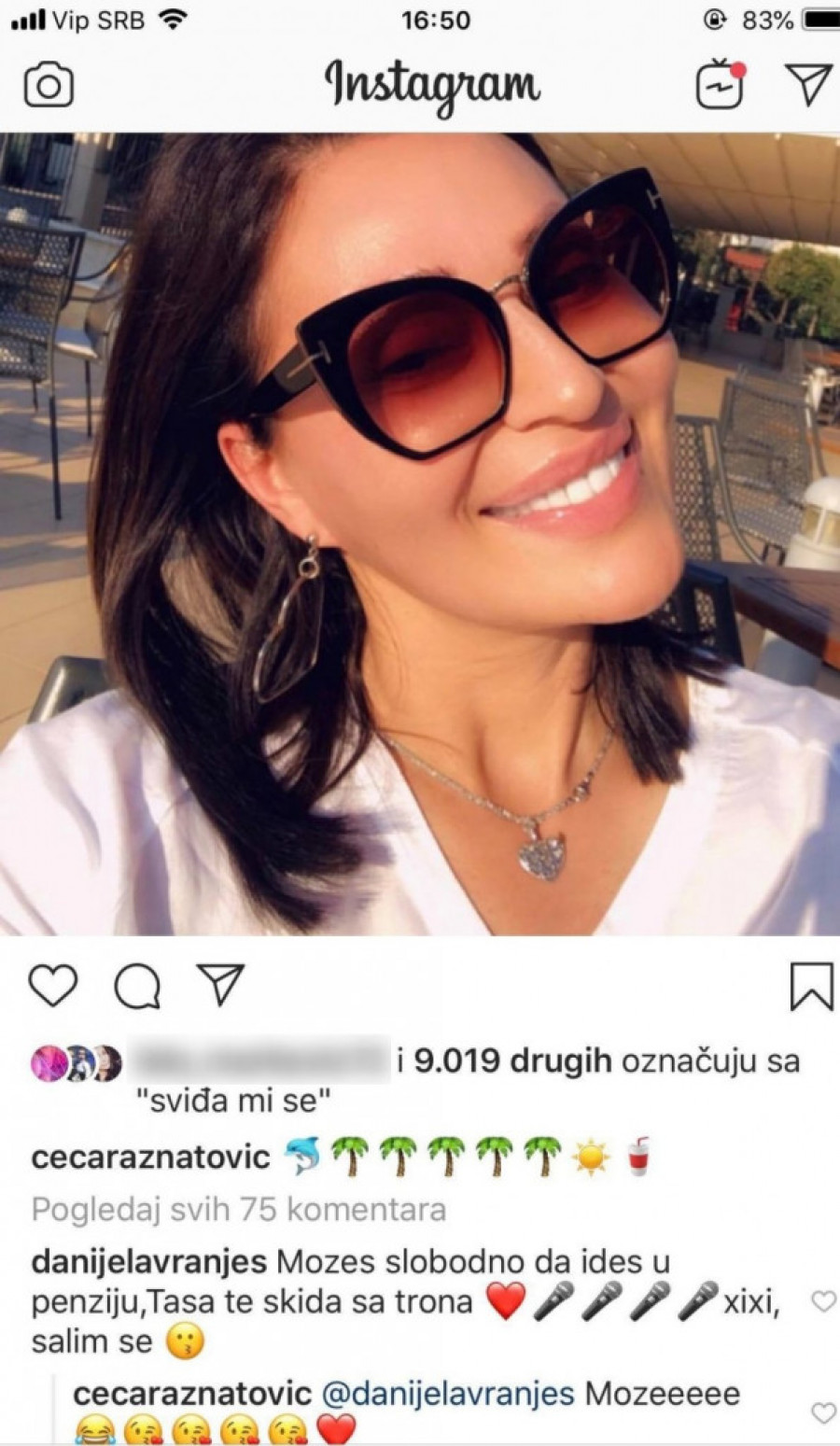The height and width of the screenshot is (1446, 840).
Task: Share the post via paper plane below photo
Action: 221,985
